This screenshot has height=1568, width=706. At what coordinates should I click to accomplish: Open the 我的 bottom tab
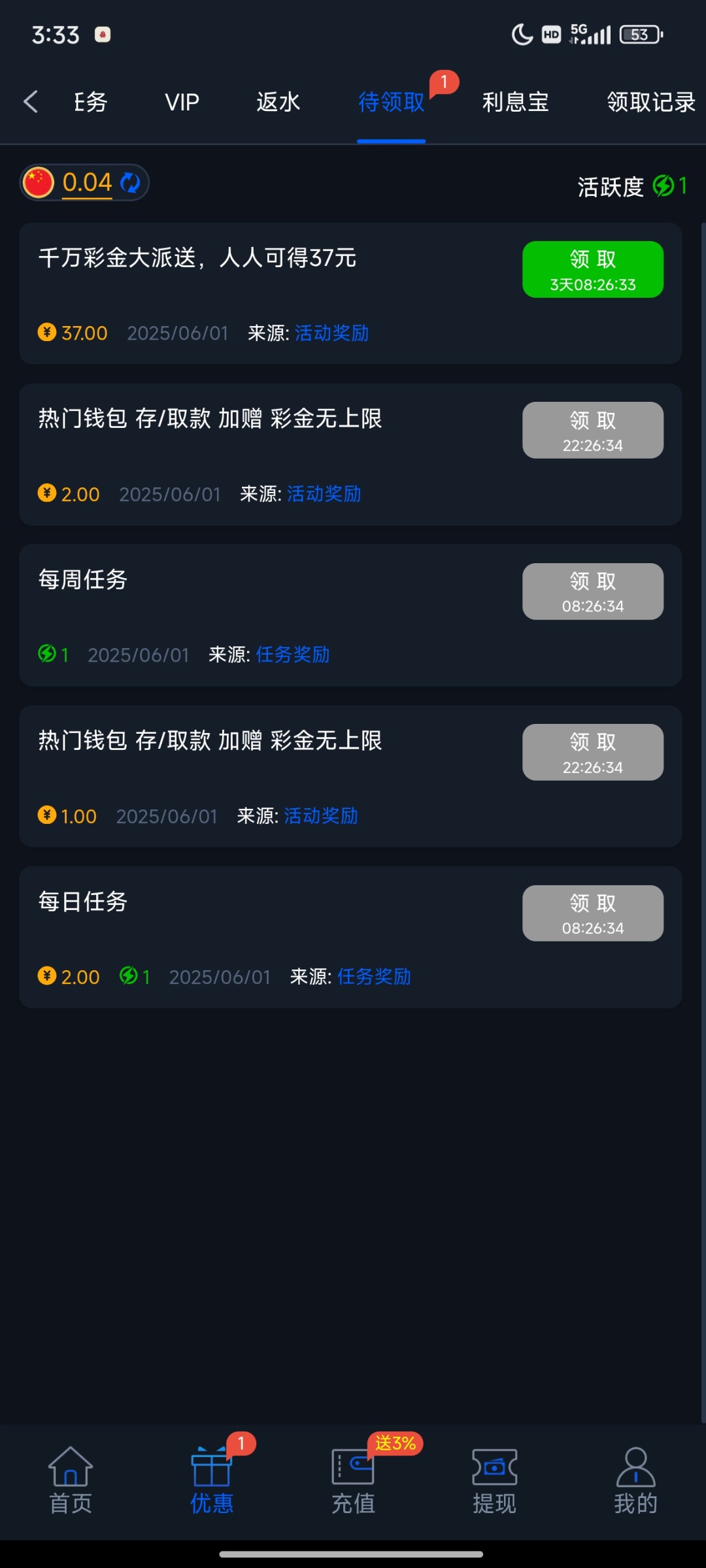(635, 1480)
